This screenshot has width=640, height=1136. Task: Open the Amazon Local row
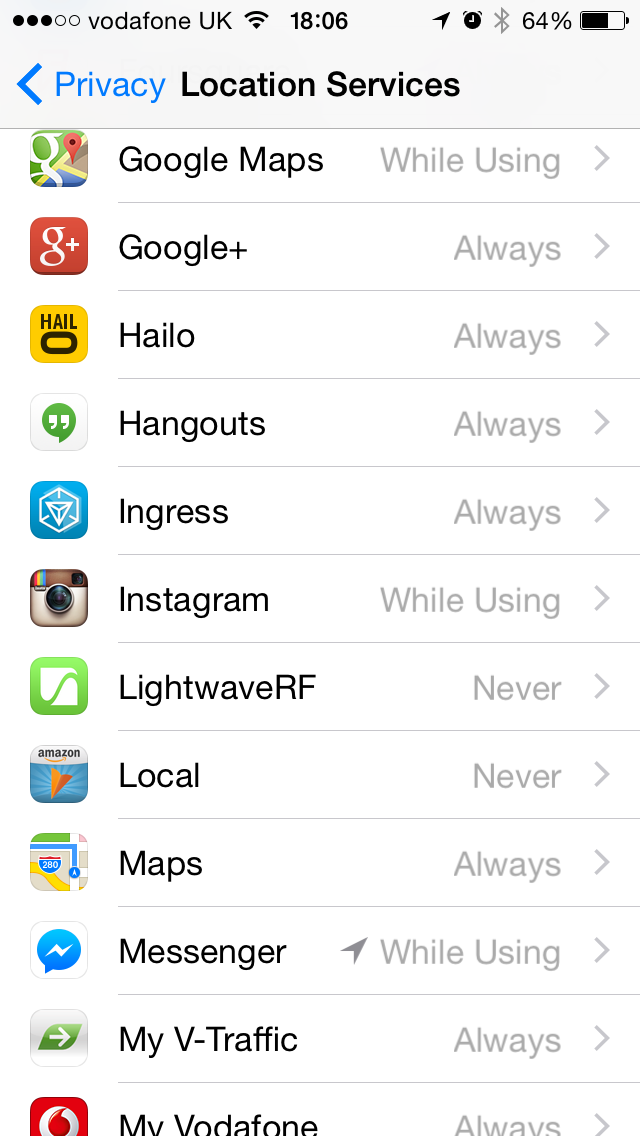tap(320, 775)
